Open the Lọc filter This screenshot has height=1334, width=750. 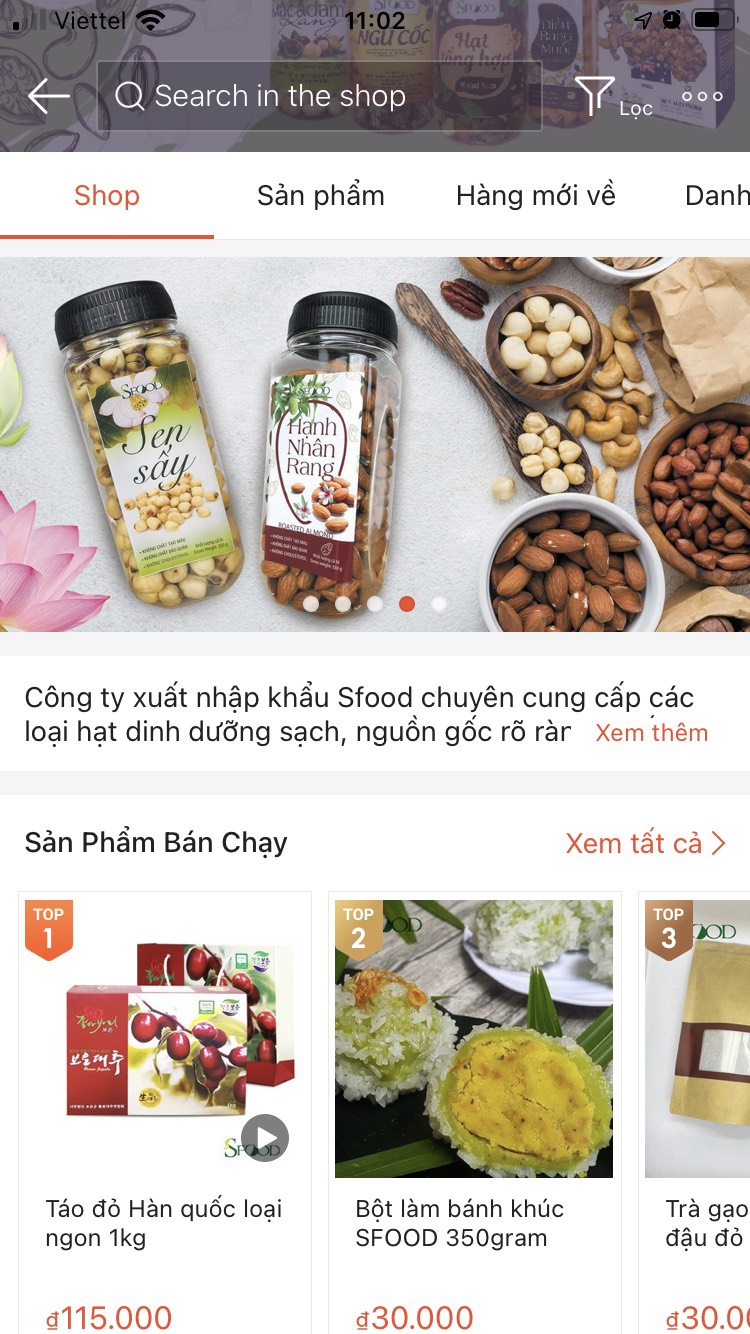pyautogui.click(x=612, y=98)
